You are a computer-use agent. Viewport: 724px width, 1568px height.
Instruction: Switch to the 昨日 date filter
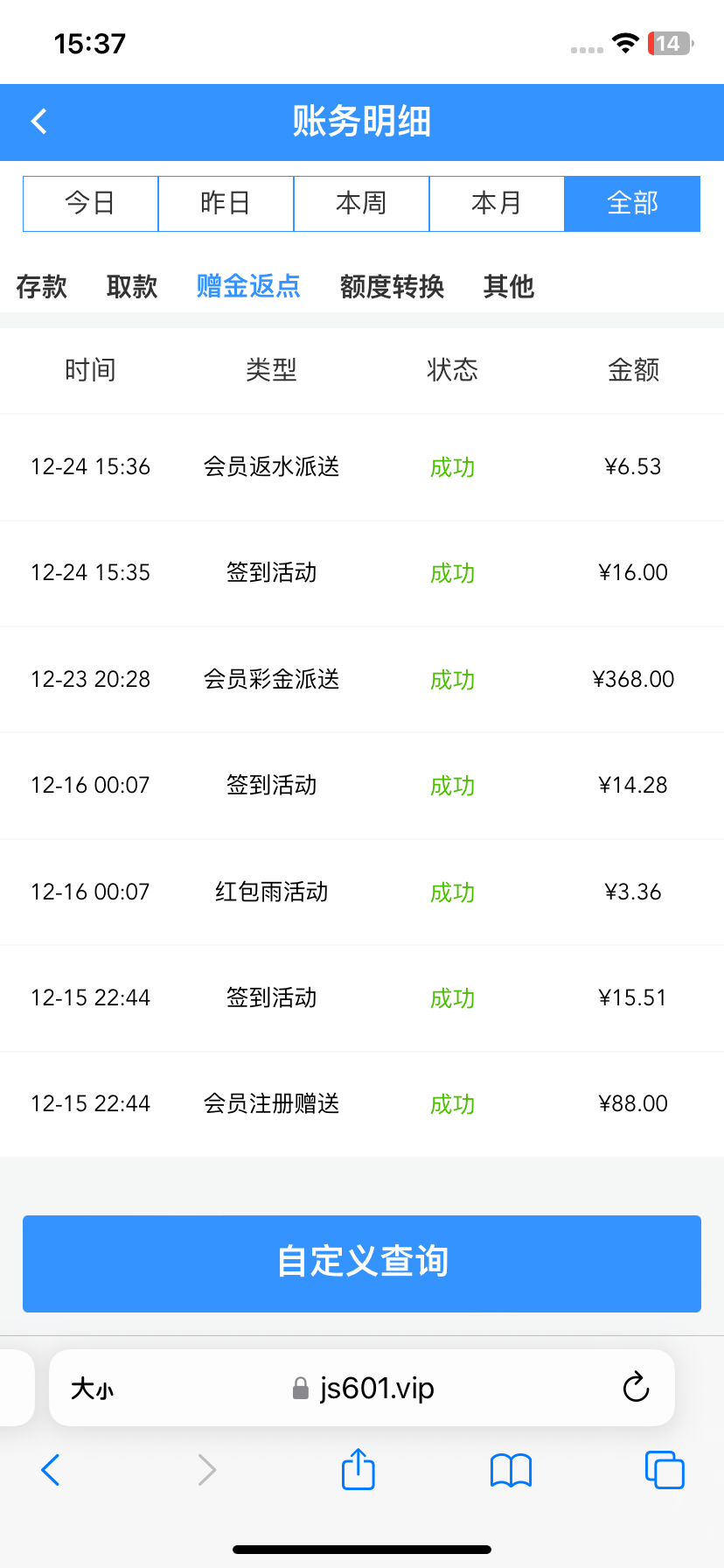click(226, 203)
